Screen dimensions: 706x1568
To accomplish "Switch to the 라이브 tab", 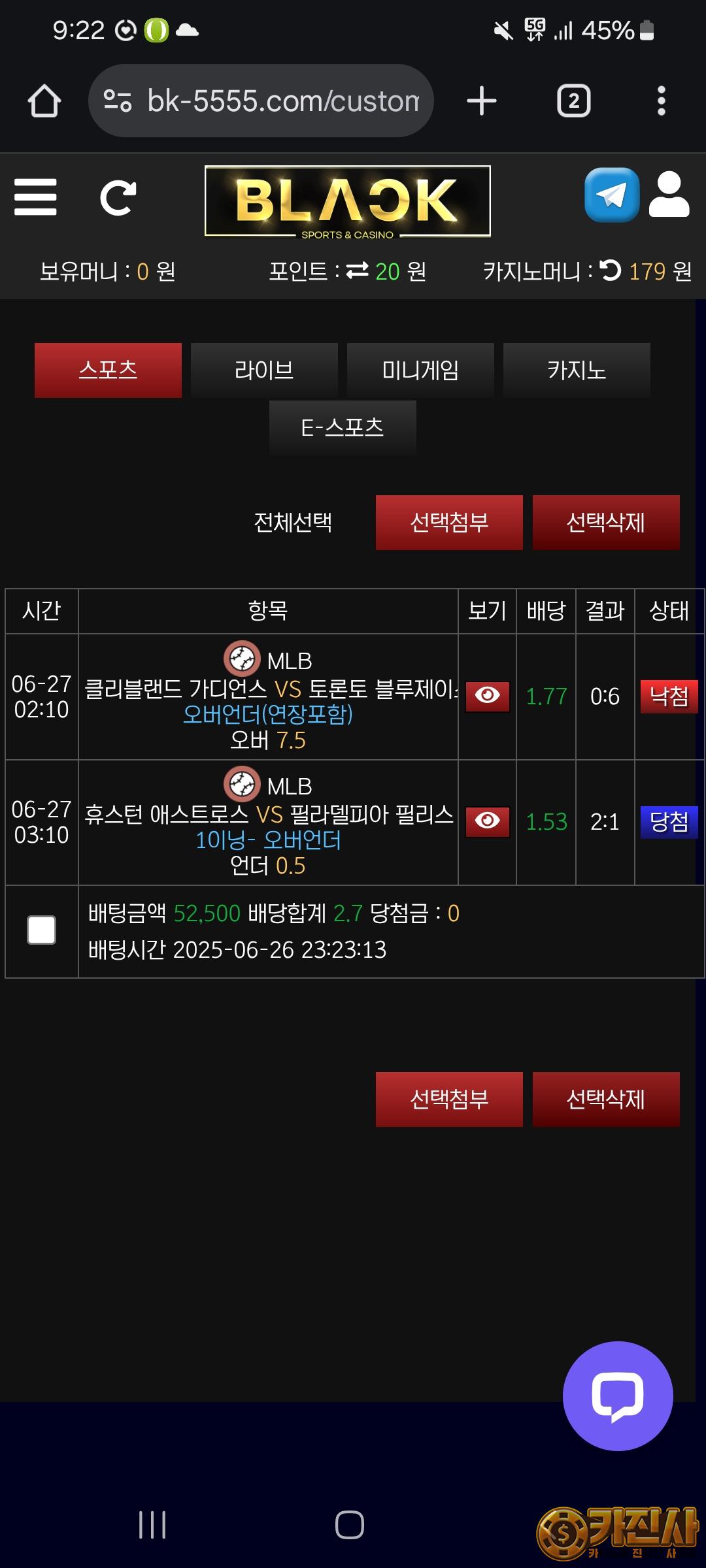I will 264,370.
